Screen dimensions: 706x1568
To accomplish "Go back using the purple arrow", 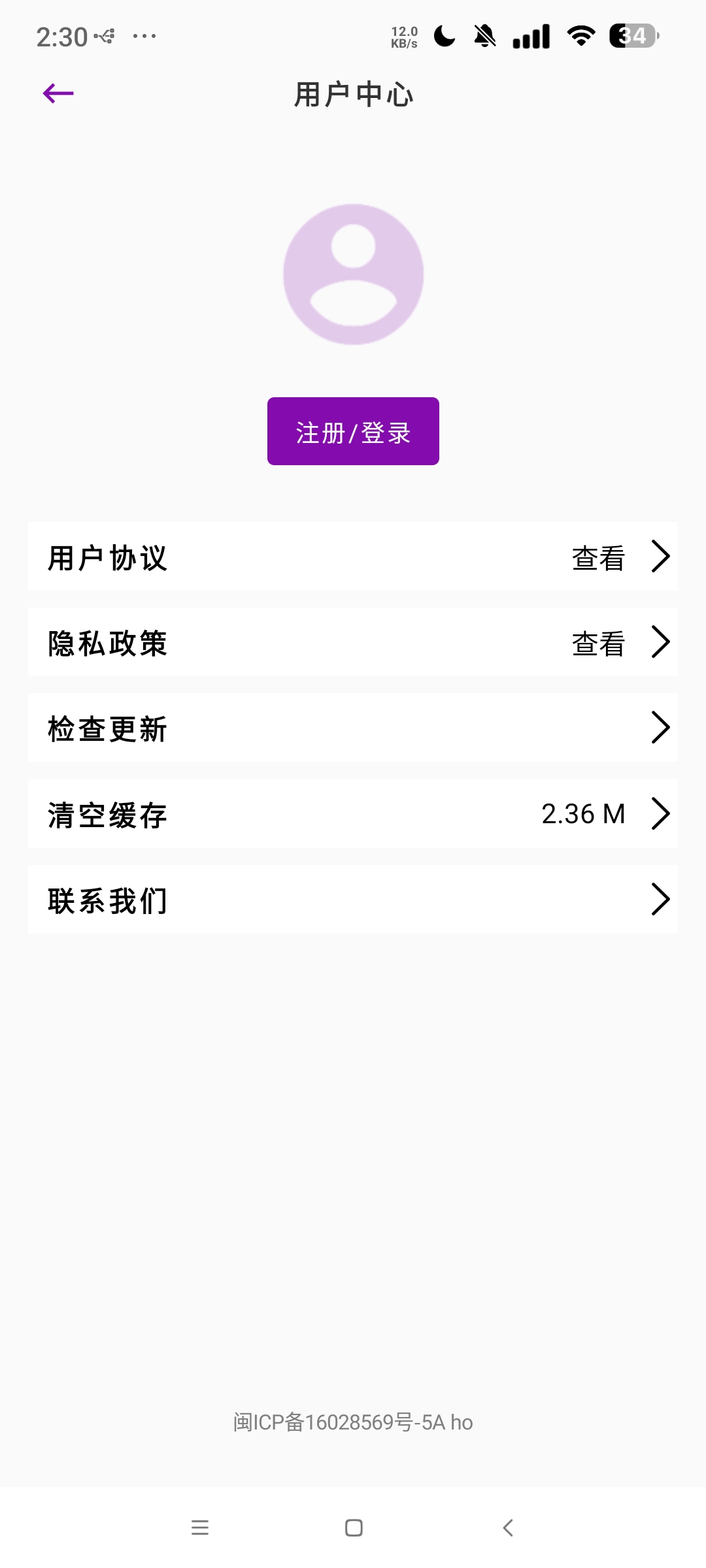I will [x=58, y=93].
